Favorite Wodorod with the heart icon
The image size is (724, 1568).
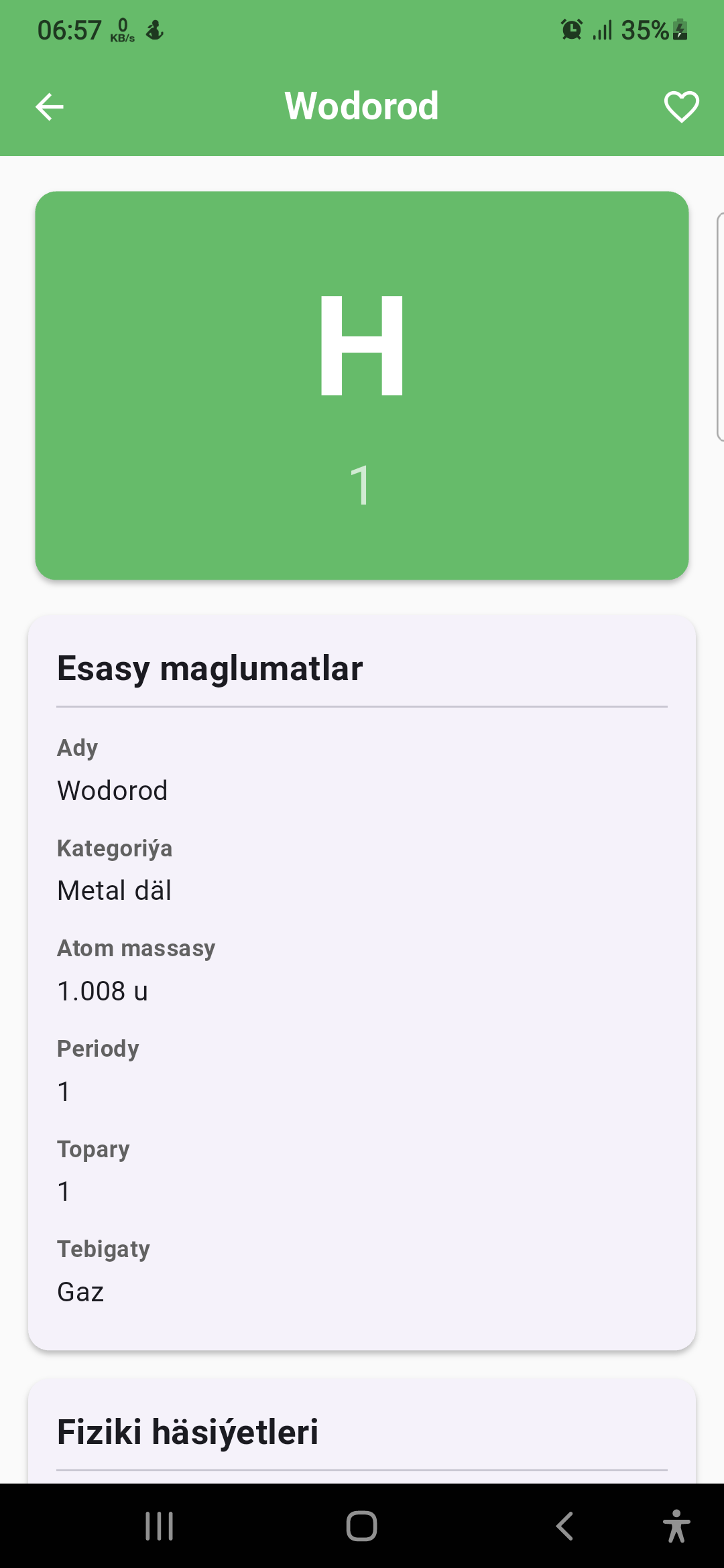pos(680,106)
